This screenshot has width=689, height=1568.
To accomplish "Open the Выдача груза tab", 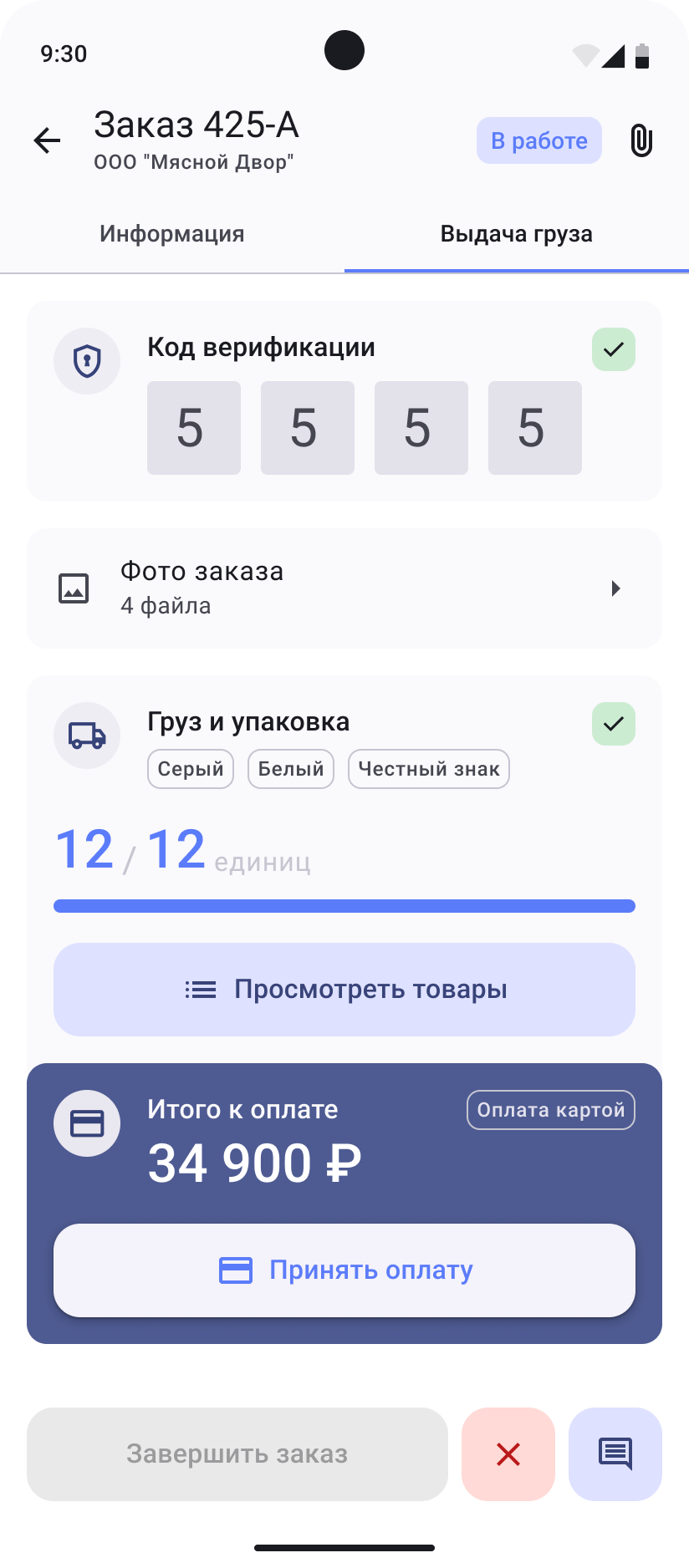I will [516, 233].
